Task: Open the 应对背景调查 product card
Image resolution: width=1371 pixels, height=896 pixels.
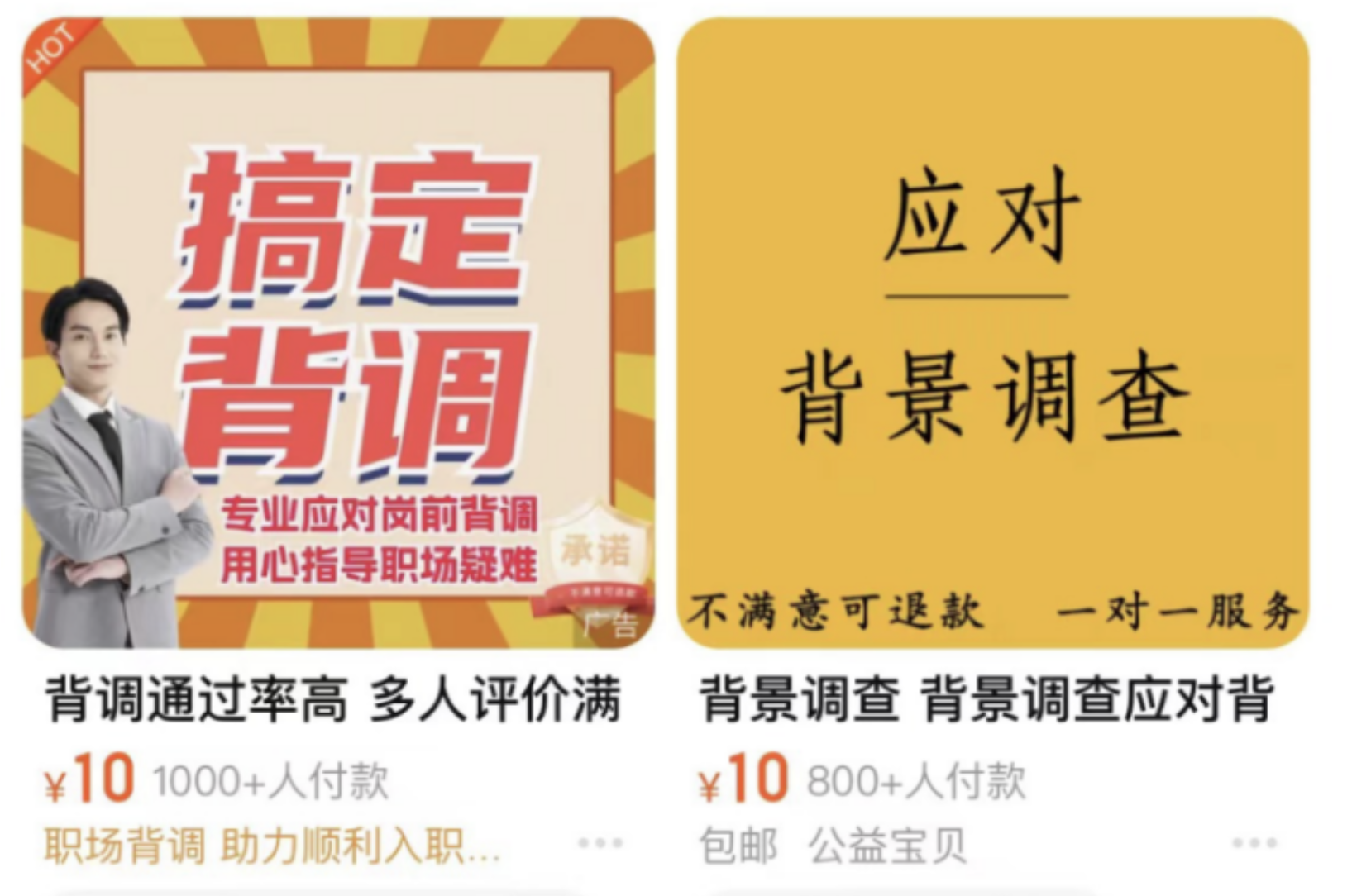Action: 992,331
